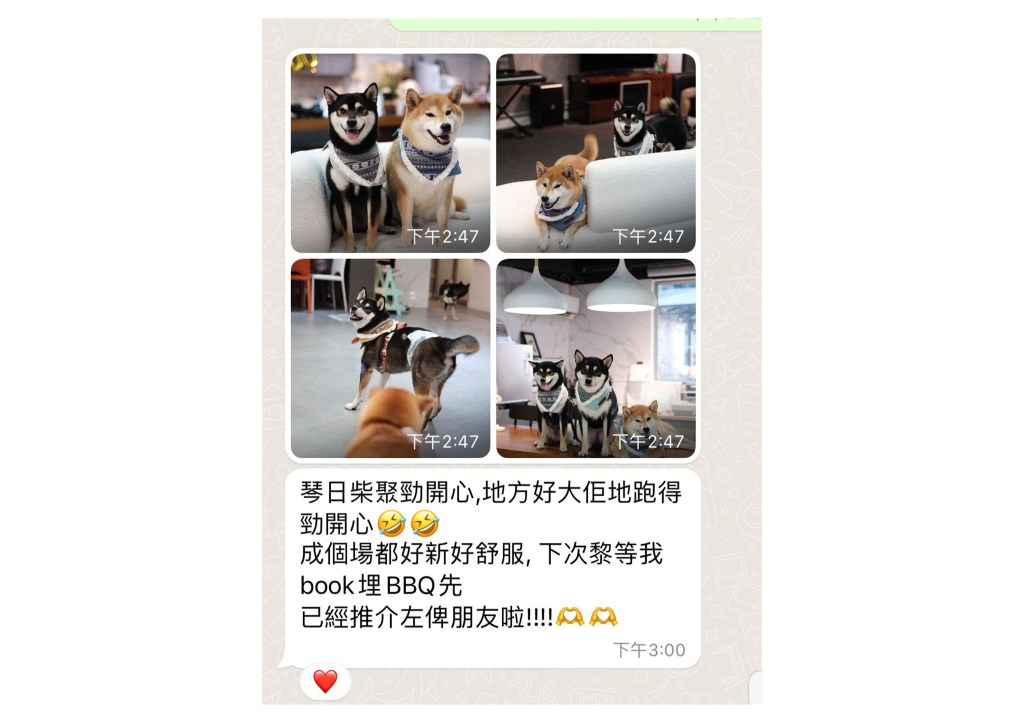Open the photo of three Shibas under lamps

[x=596, y=358]
